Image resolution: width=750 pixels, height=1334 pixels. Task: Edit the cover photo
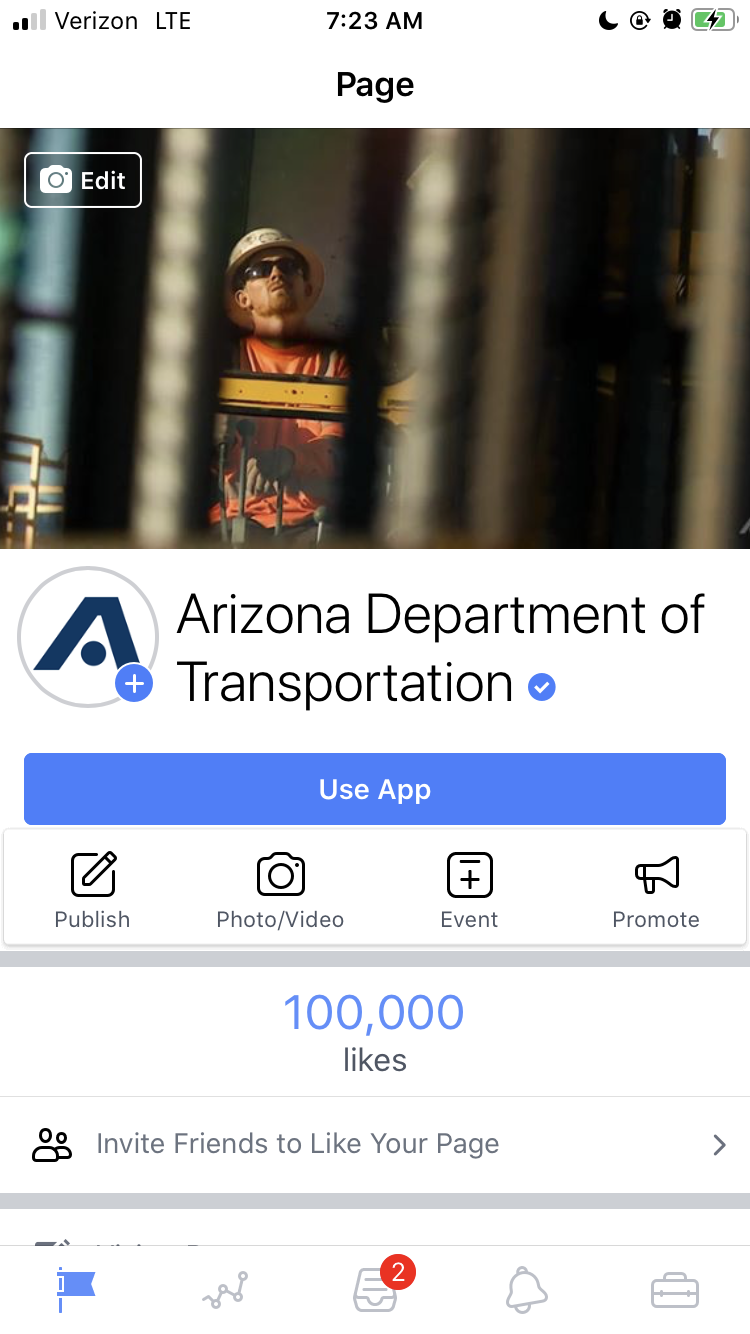tap(83, 180)
